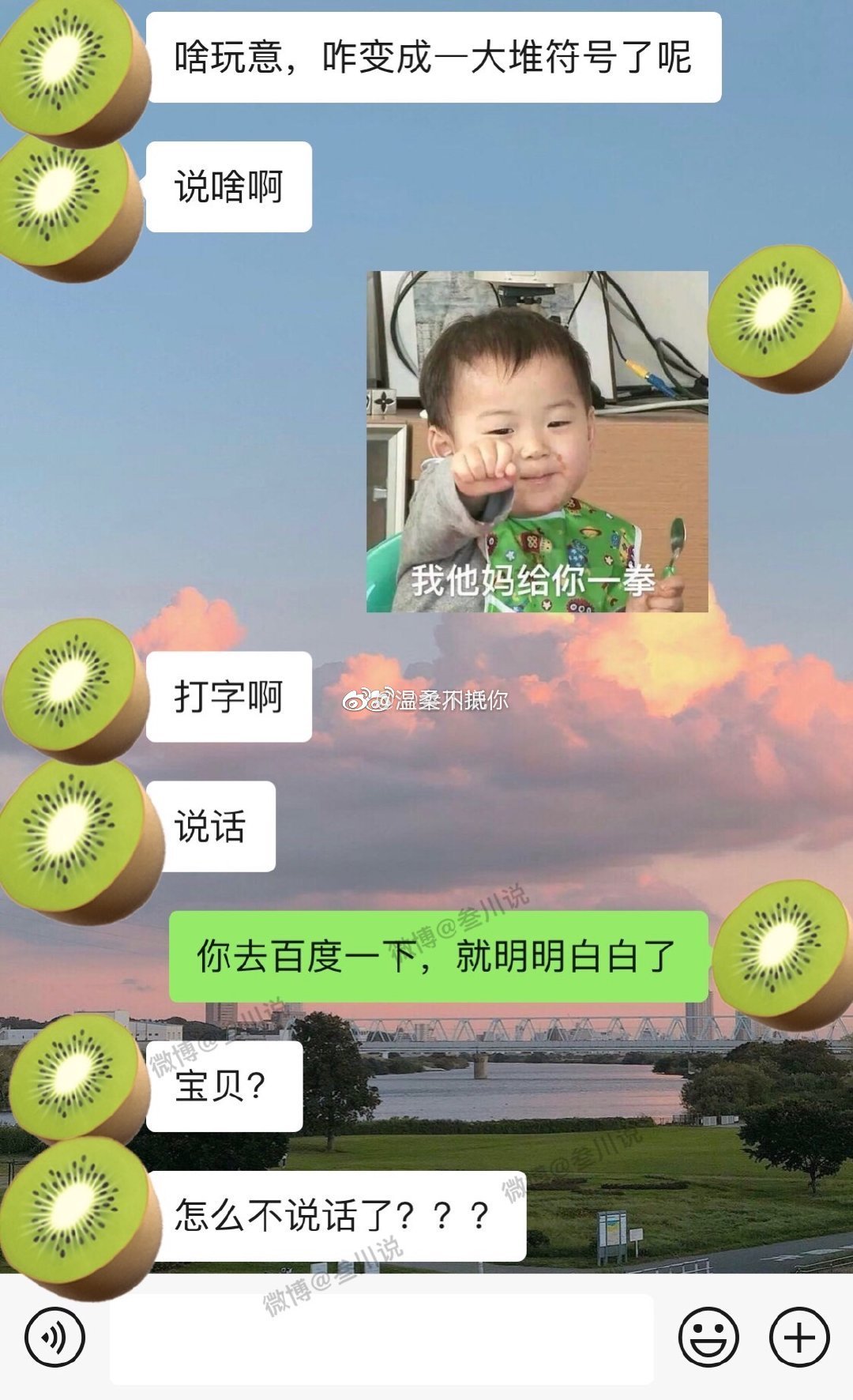This screenshot has width=853, height=1400.
Task: Open the plus attachments menu
Action: pyautogui.click(x=799, y=1337)
